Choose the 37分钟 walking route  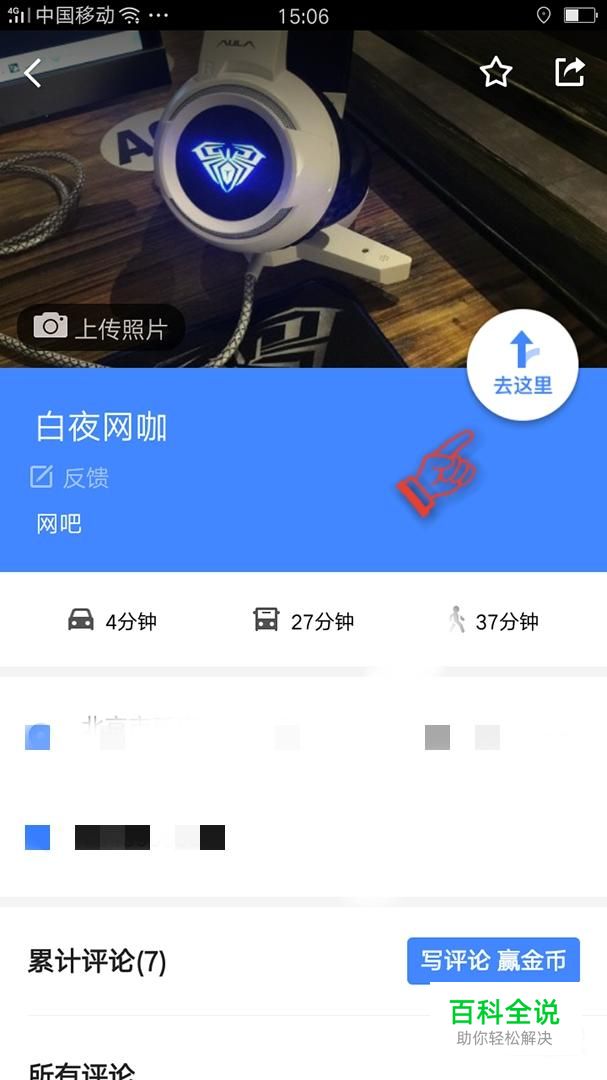click(492, 621)
